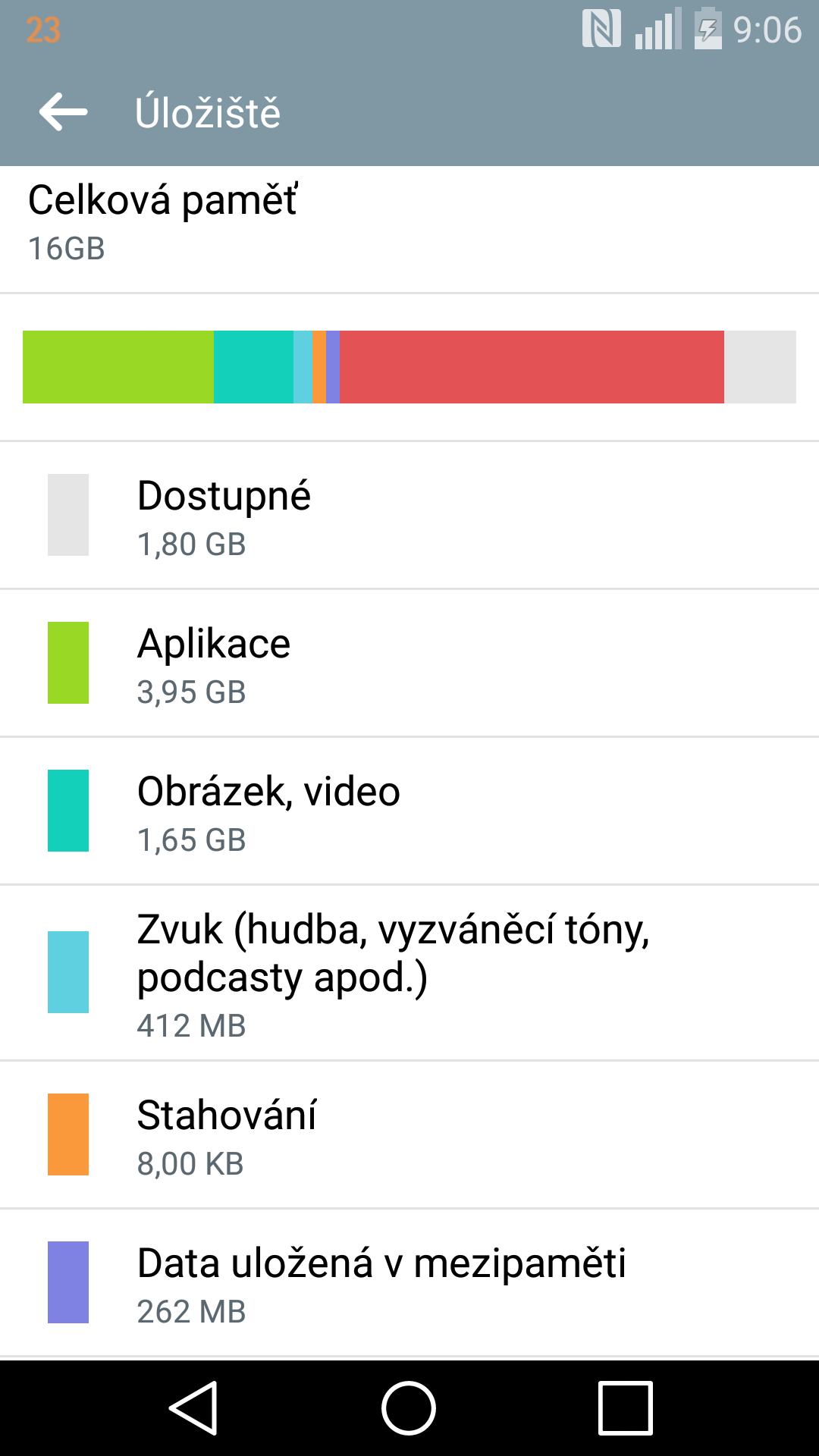The height and width of the screenshot is (1456, 819).
Task: Open the Zvuk storage row
Action: tap(409, 973)
